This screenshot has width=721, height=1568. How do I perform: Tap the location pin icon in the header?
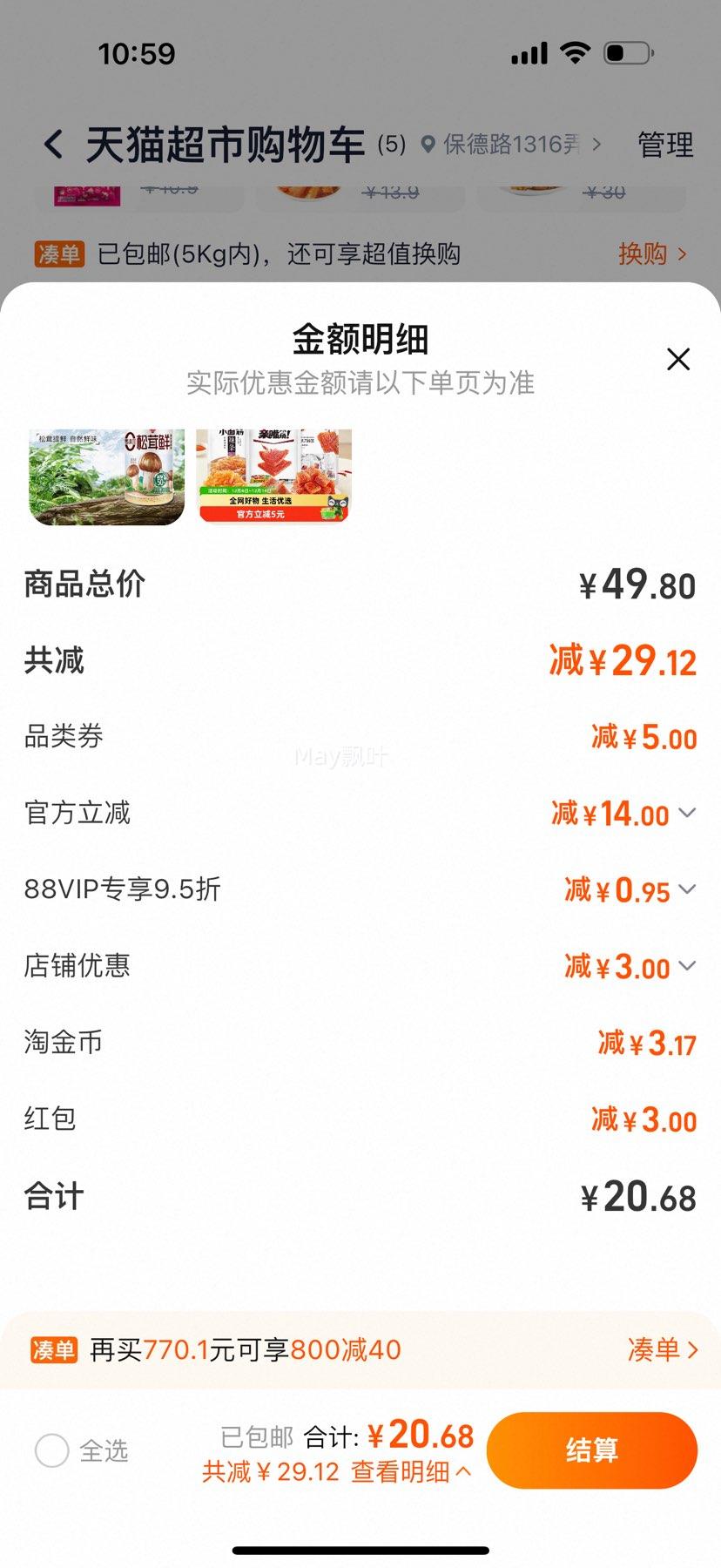click(x=426, y=145)
